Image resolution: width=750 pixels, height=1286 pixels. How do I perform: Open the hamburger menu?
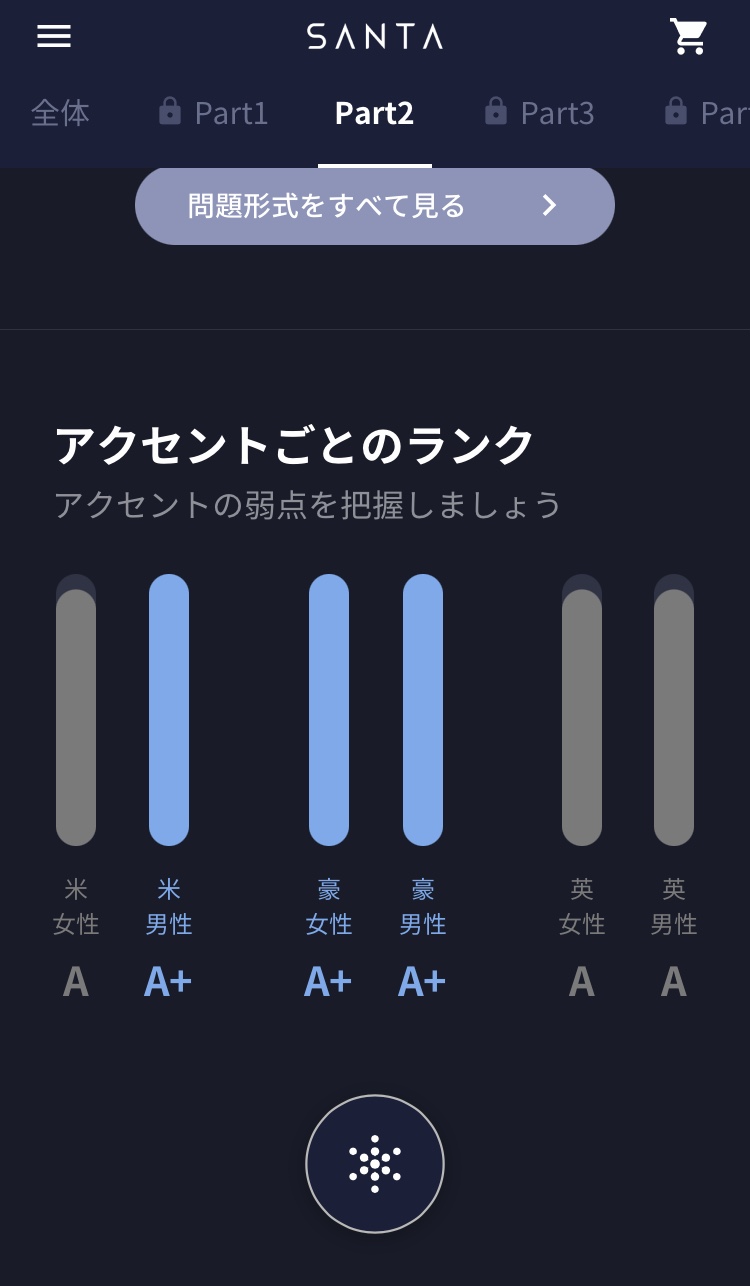(x=54, y=37)
